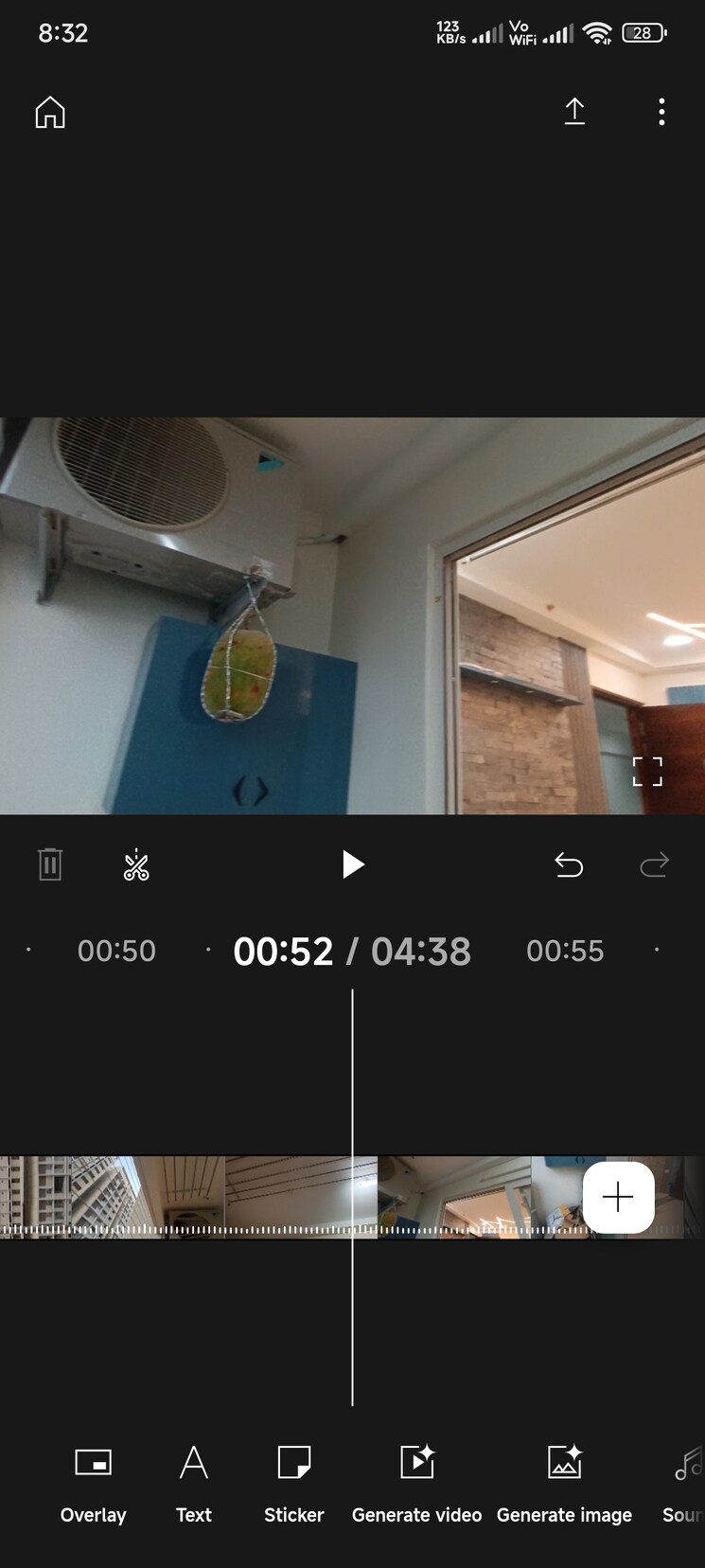The height and width of the screenshot is (1568, 705).
Task: Redo the last undone edit
Action: [654, 864]
